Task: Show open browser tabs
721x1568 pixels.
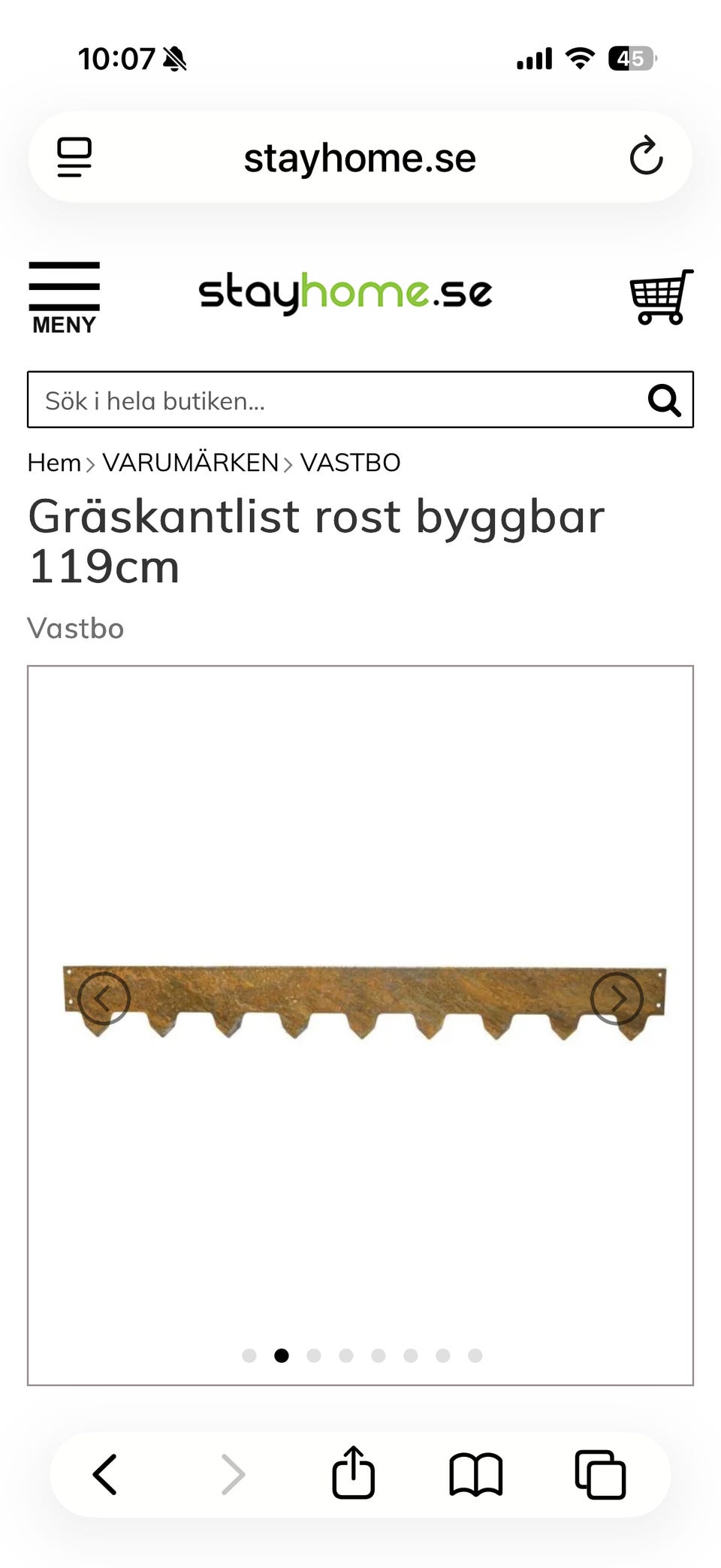Action: point(597,1474)
